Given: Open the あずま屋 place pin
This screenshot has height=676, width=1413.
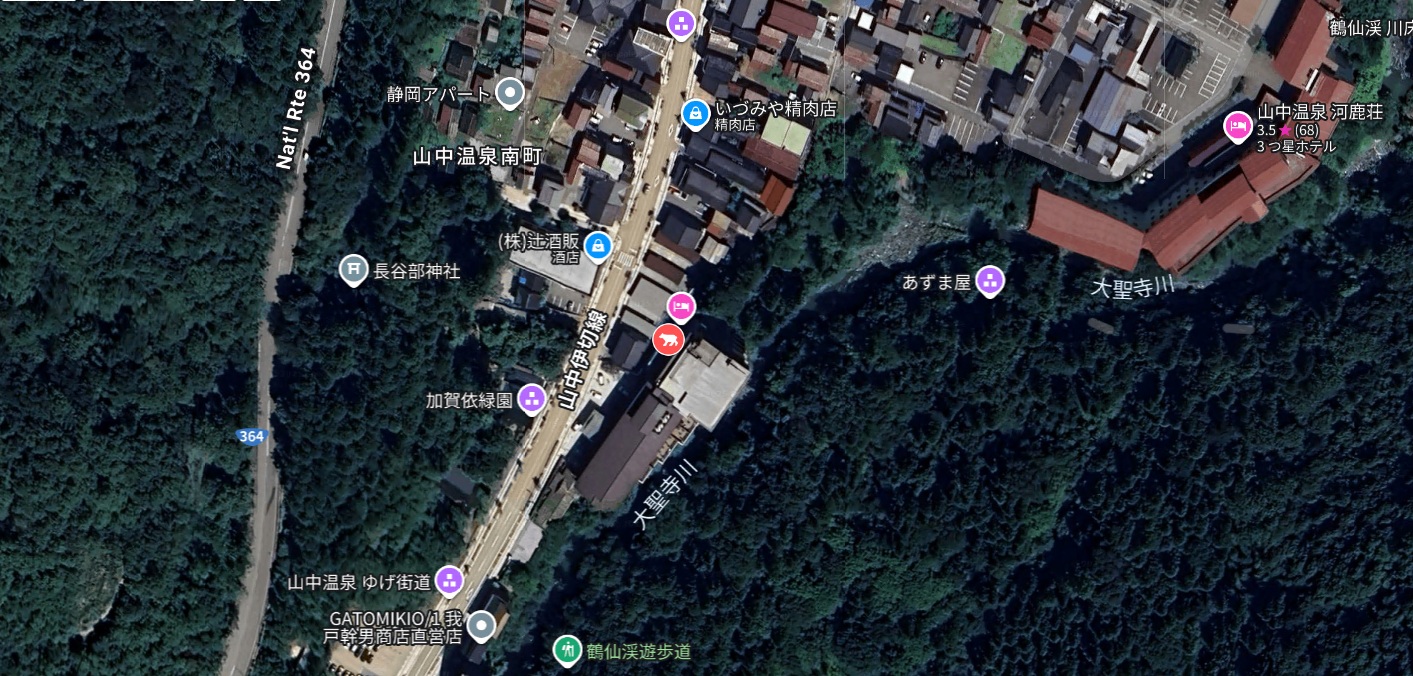Looking at the screenshot, I should [x=989, y=281].
